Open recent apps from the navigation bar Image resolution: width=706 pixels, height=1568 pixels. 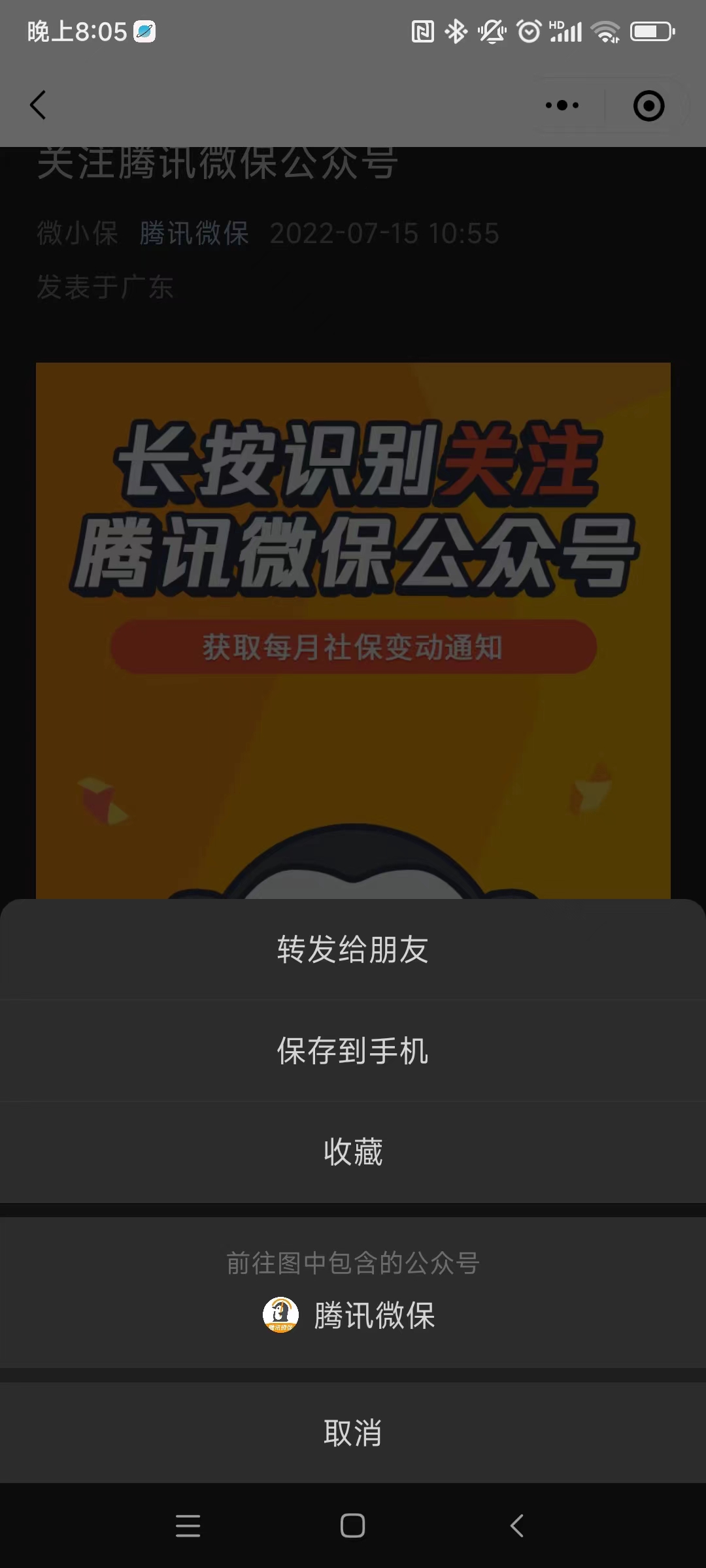[188, 1526]
